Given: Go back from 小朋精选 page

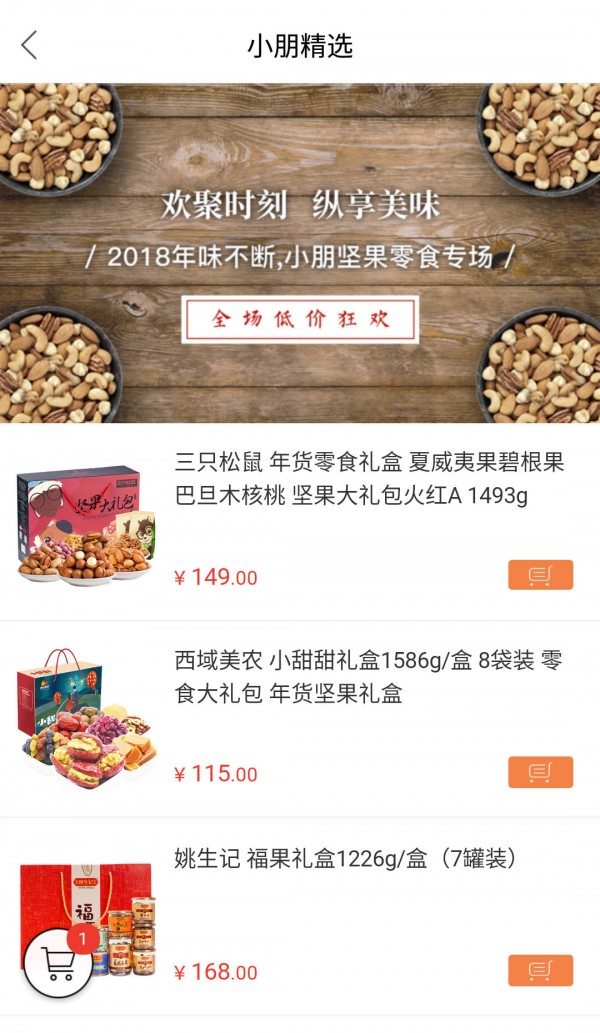Looking at the screenshot, I should point(29,45).
